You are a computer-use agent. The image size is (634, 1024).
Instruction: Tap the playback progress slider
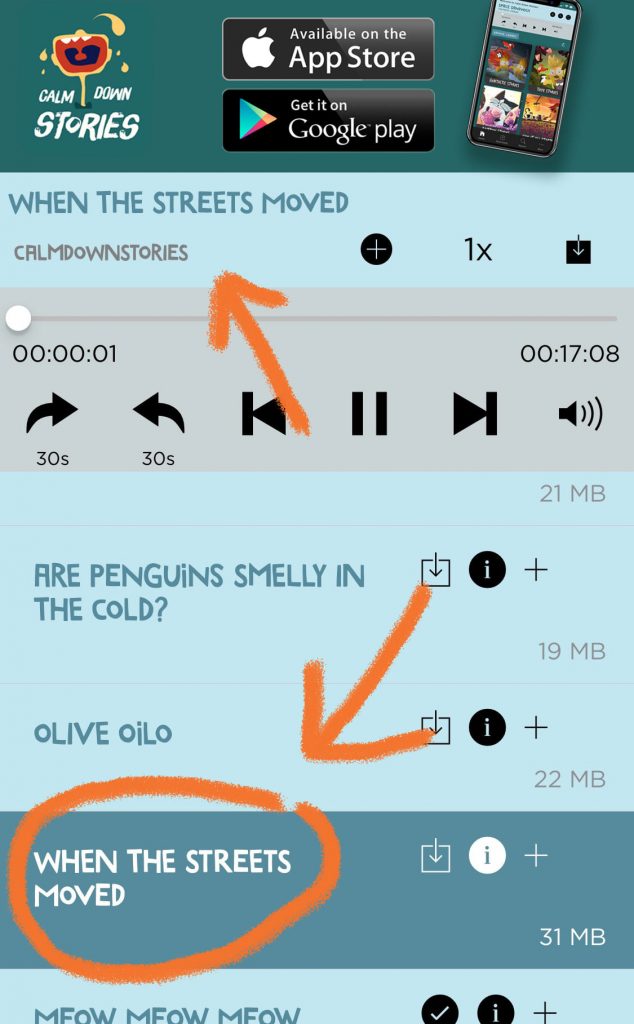[316, 319]
